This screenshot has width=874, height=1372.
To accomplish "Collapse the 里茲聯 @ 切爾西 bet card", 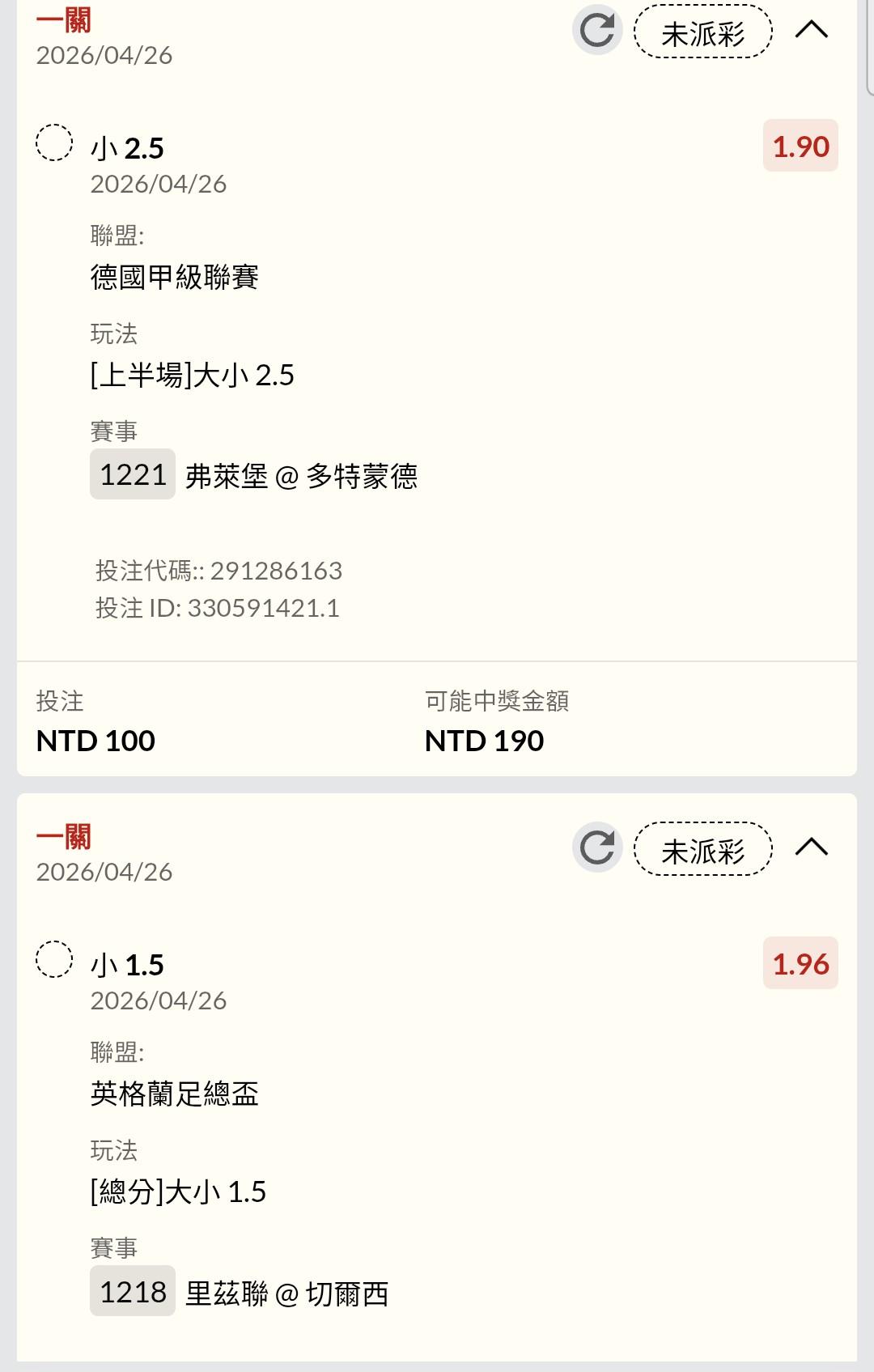I will pyautogui.click(x=812, y=847).
